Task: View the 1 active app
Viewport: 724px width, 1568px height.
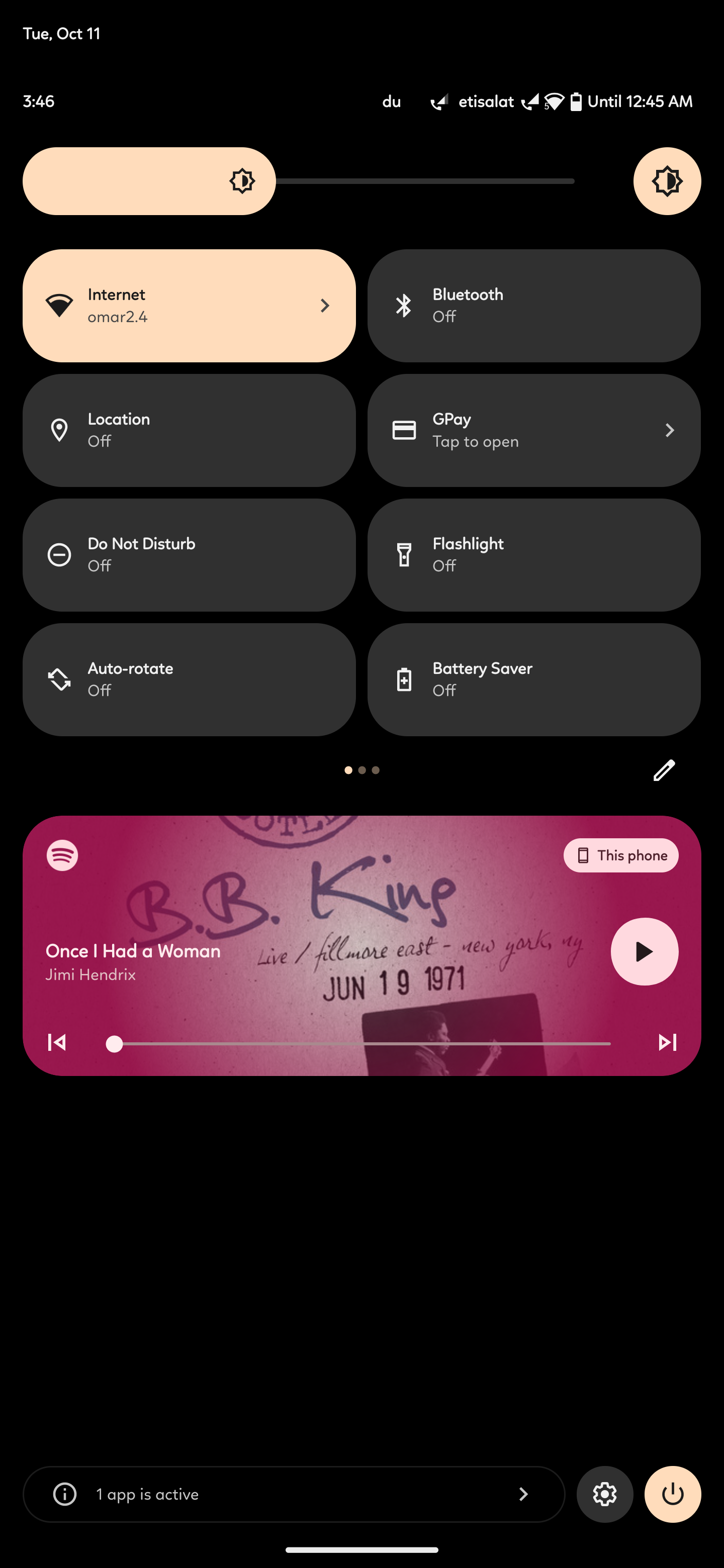Action: coord(294,1494)
